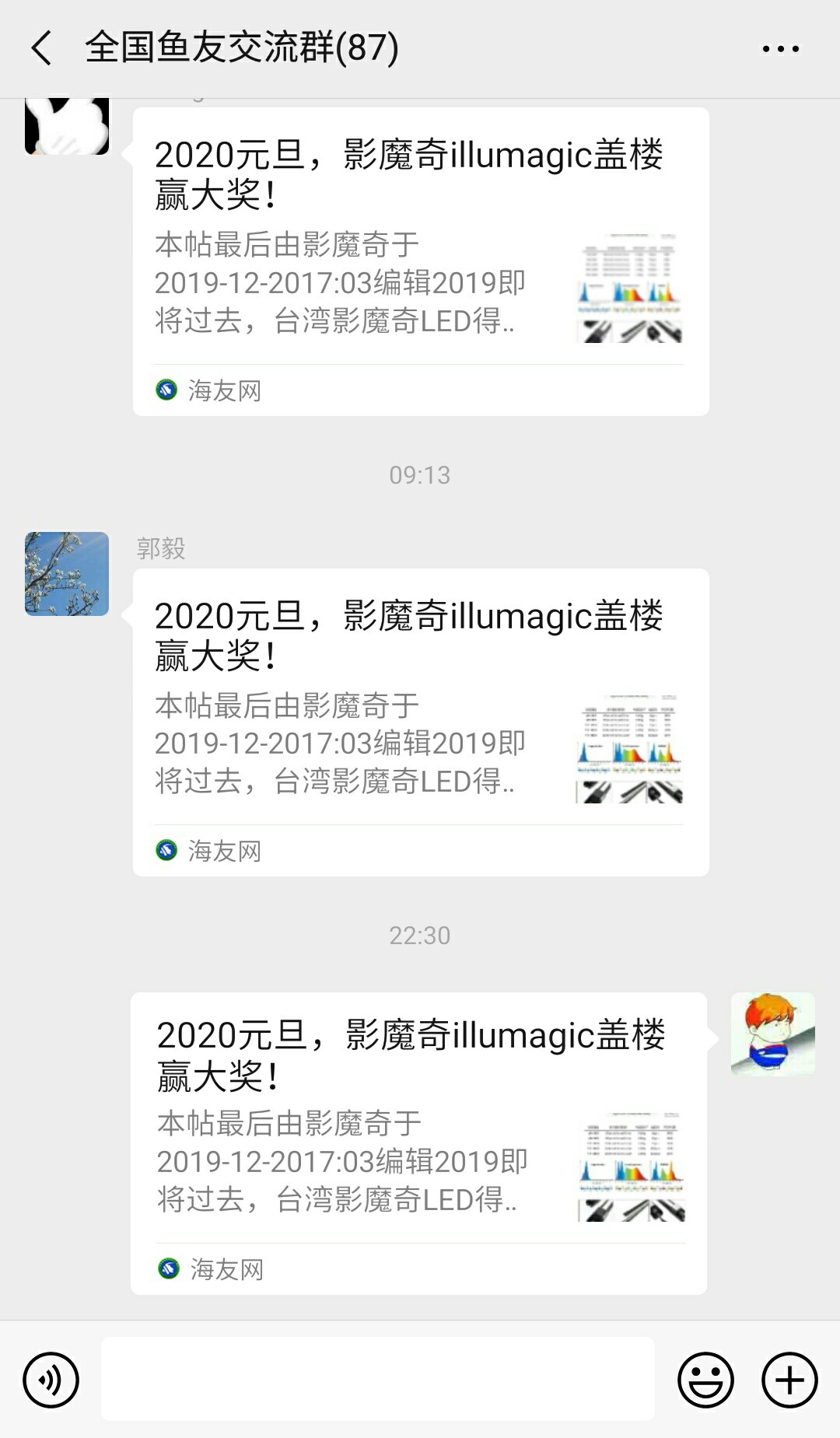840x1438 pixels.
Task: Open the group chat overflow menu
Action: point(780,49)
